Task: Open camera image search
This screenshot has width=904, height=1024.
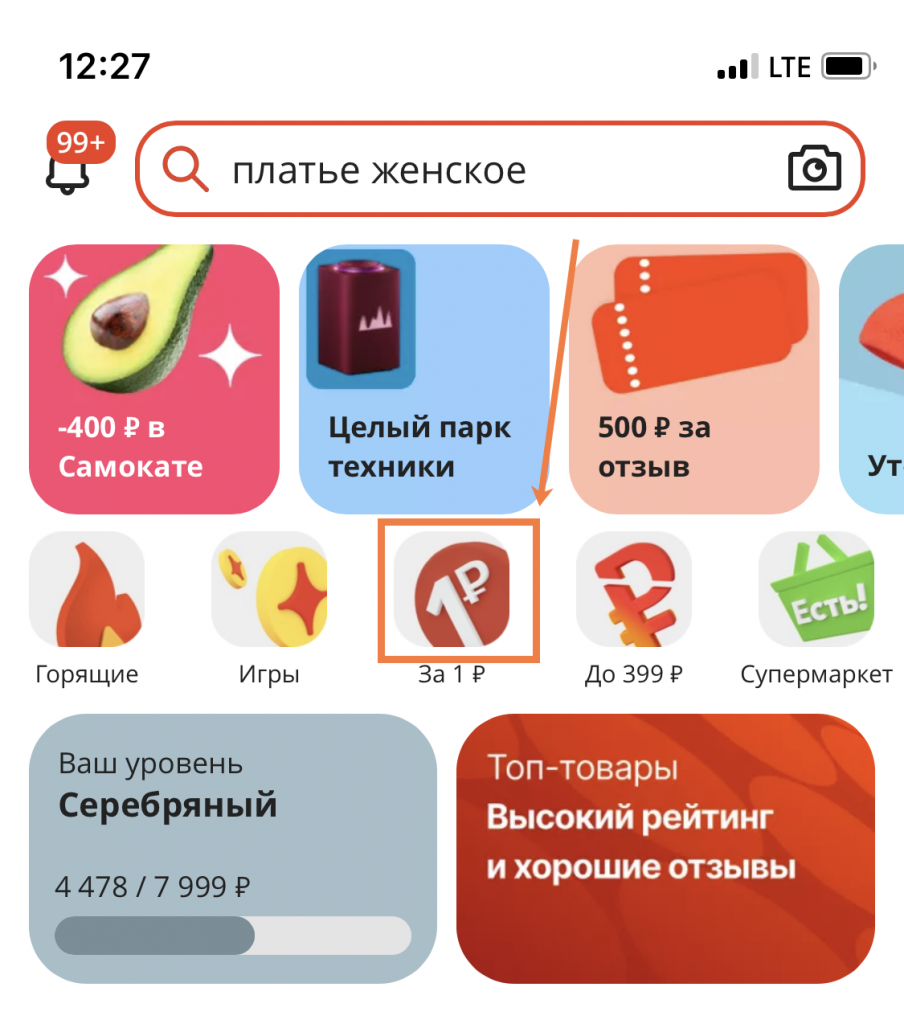Action: click(814, 168)
